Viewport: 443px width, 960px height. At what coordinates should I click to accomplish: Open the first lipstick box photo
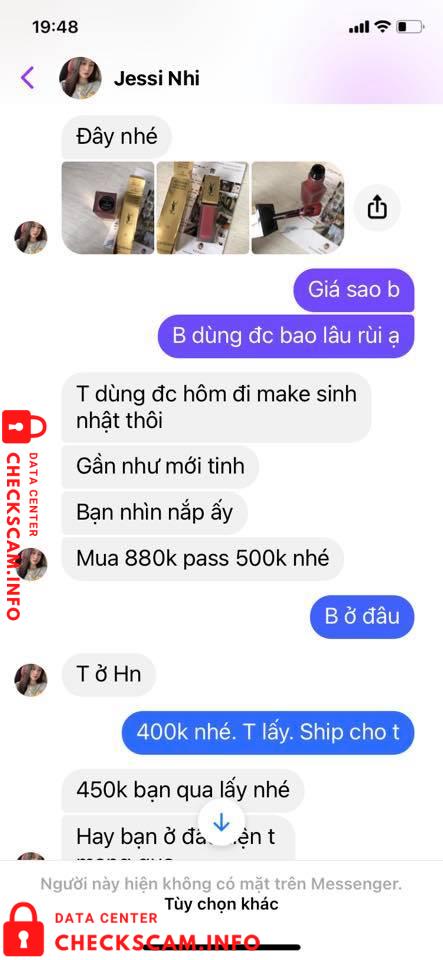click(x=108, y=208)
